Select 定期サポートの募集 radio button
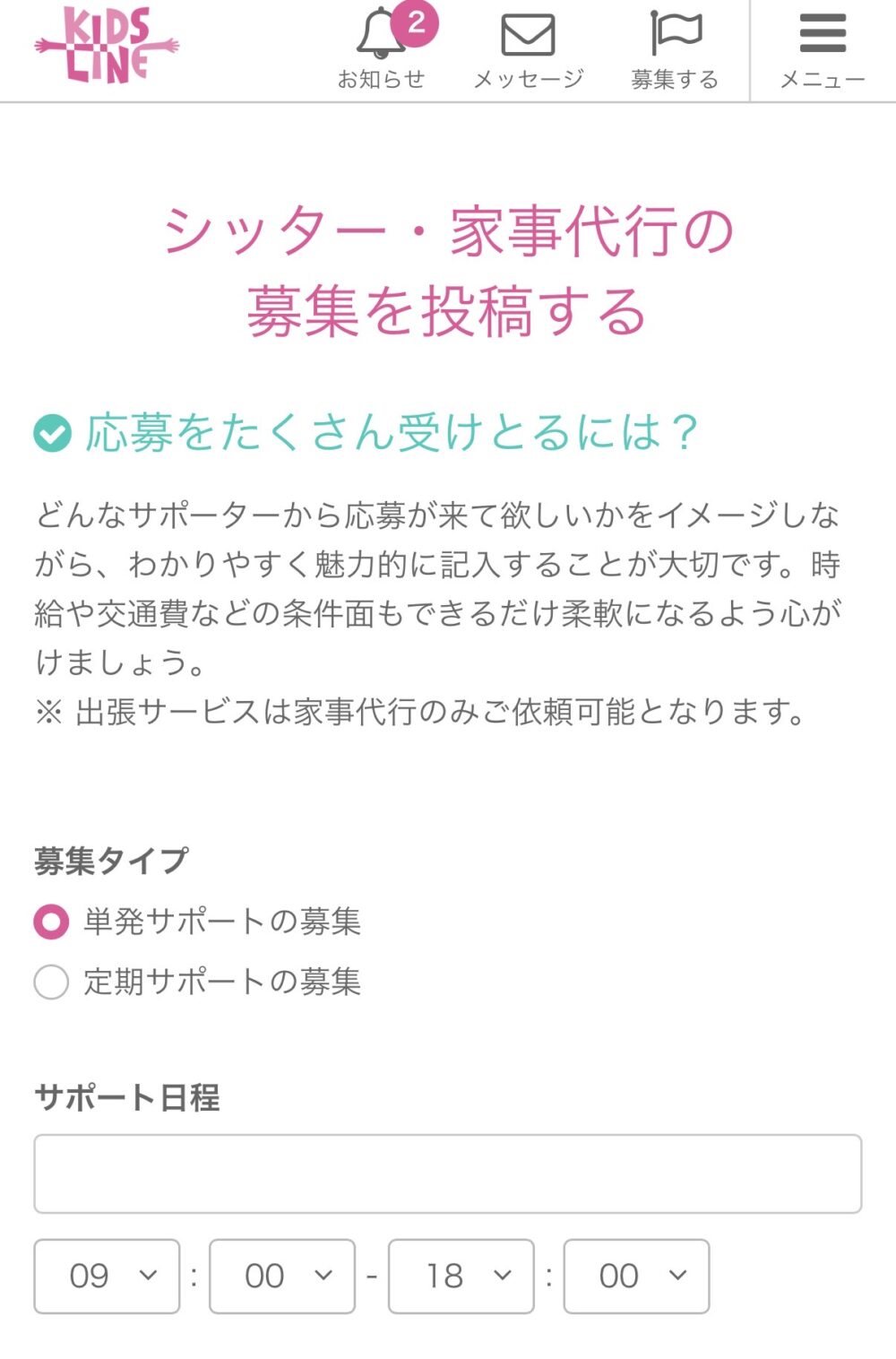The height and width of the screenshot is (1359, 896). click(x=53, y=982)
